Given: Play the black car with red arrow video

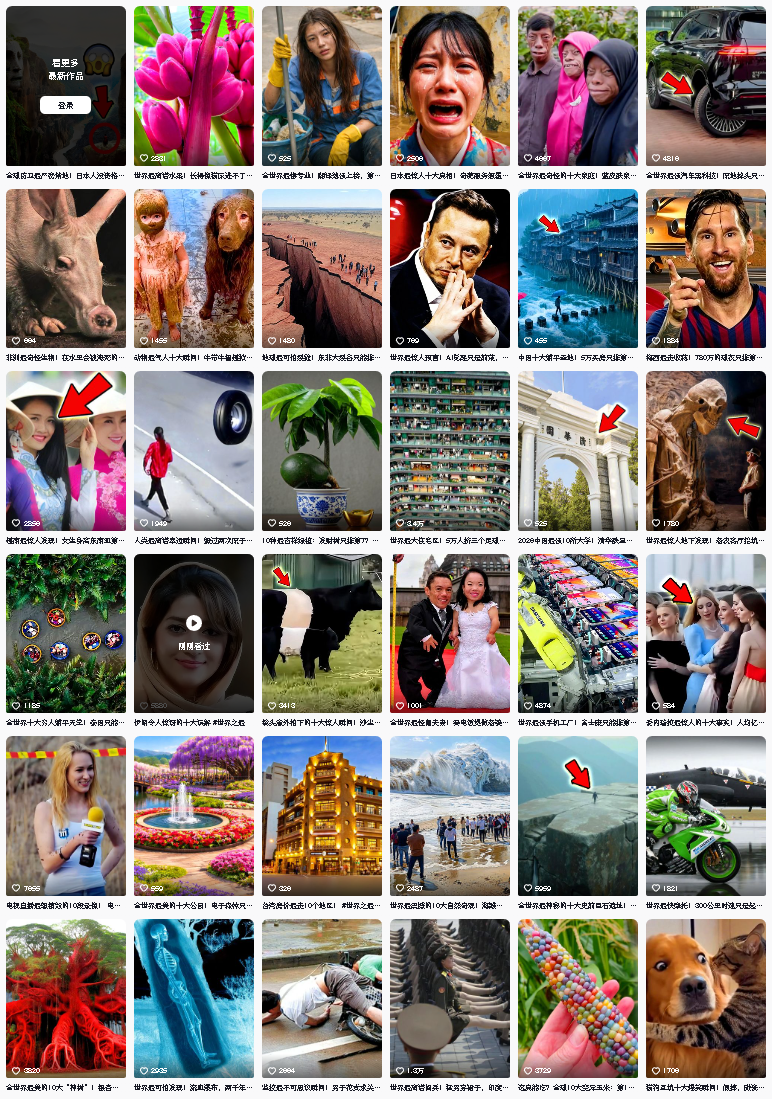Looking at the screenshot, I should tap(705, 85).
